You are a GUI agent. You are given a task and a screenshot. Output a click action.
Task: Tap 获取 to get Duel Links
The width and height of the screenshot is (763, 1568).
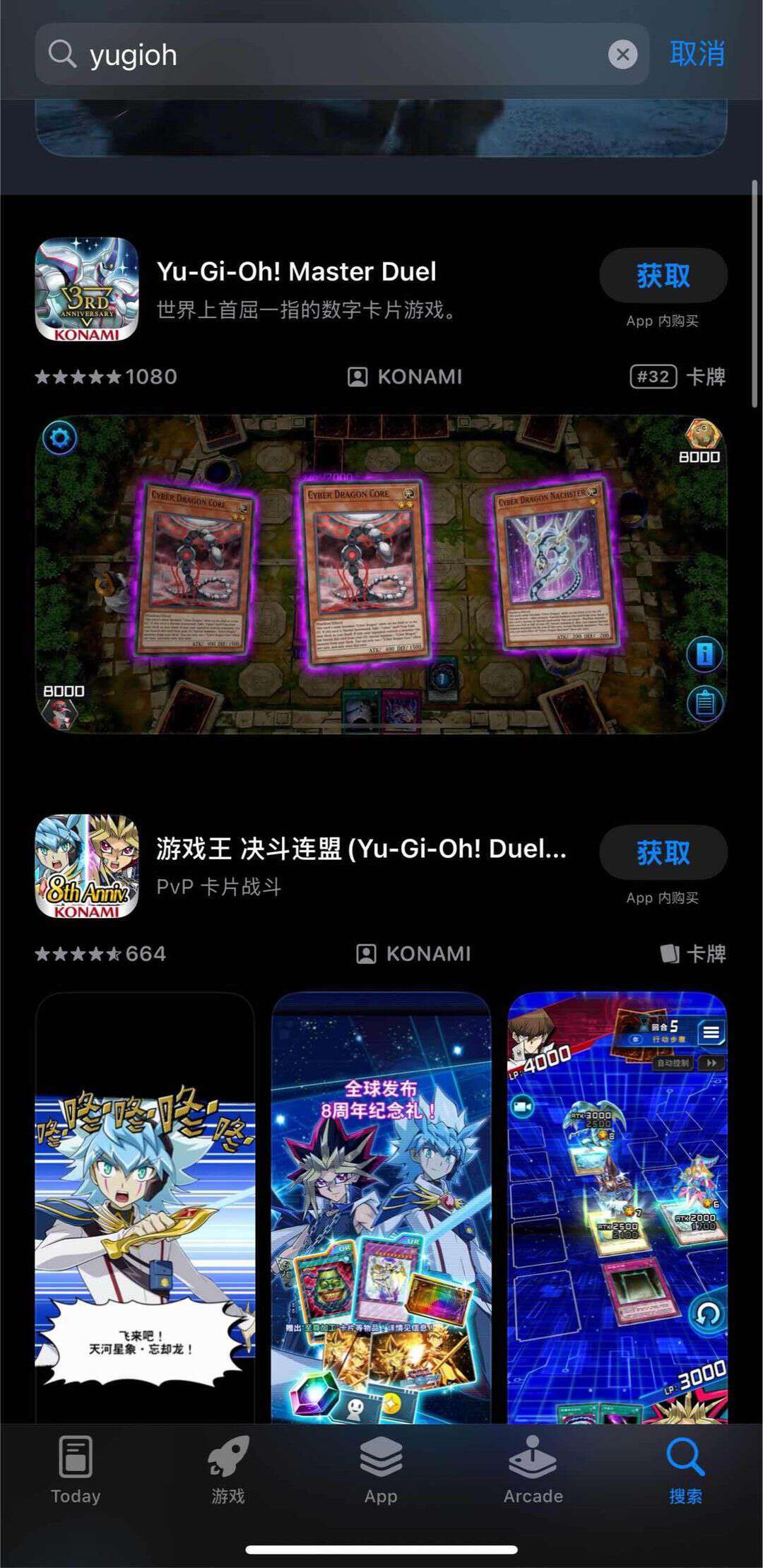(x=663, y=853)
